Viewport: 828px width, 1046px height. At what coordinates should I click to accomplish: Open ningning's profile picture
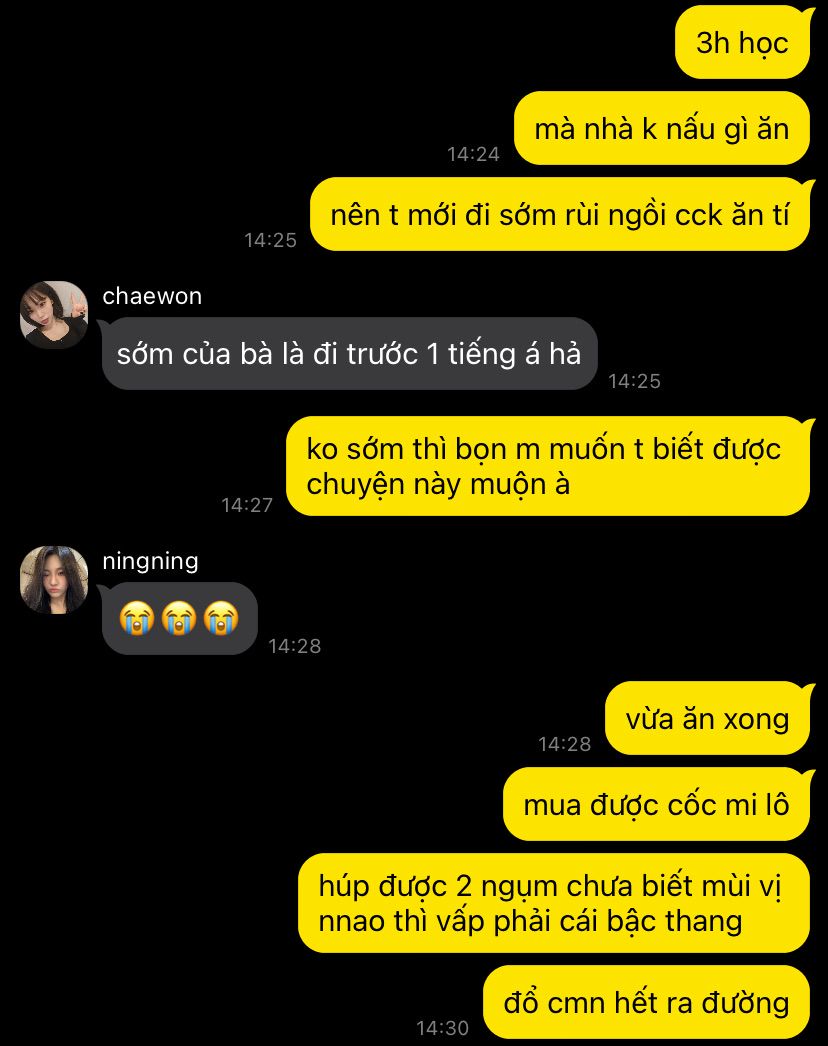pyautogui.click(x=54, y=579)
